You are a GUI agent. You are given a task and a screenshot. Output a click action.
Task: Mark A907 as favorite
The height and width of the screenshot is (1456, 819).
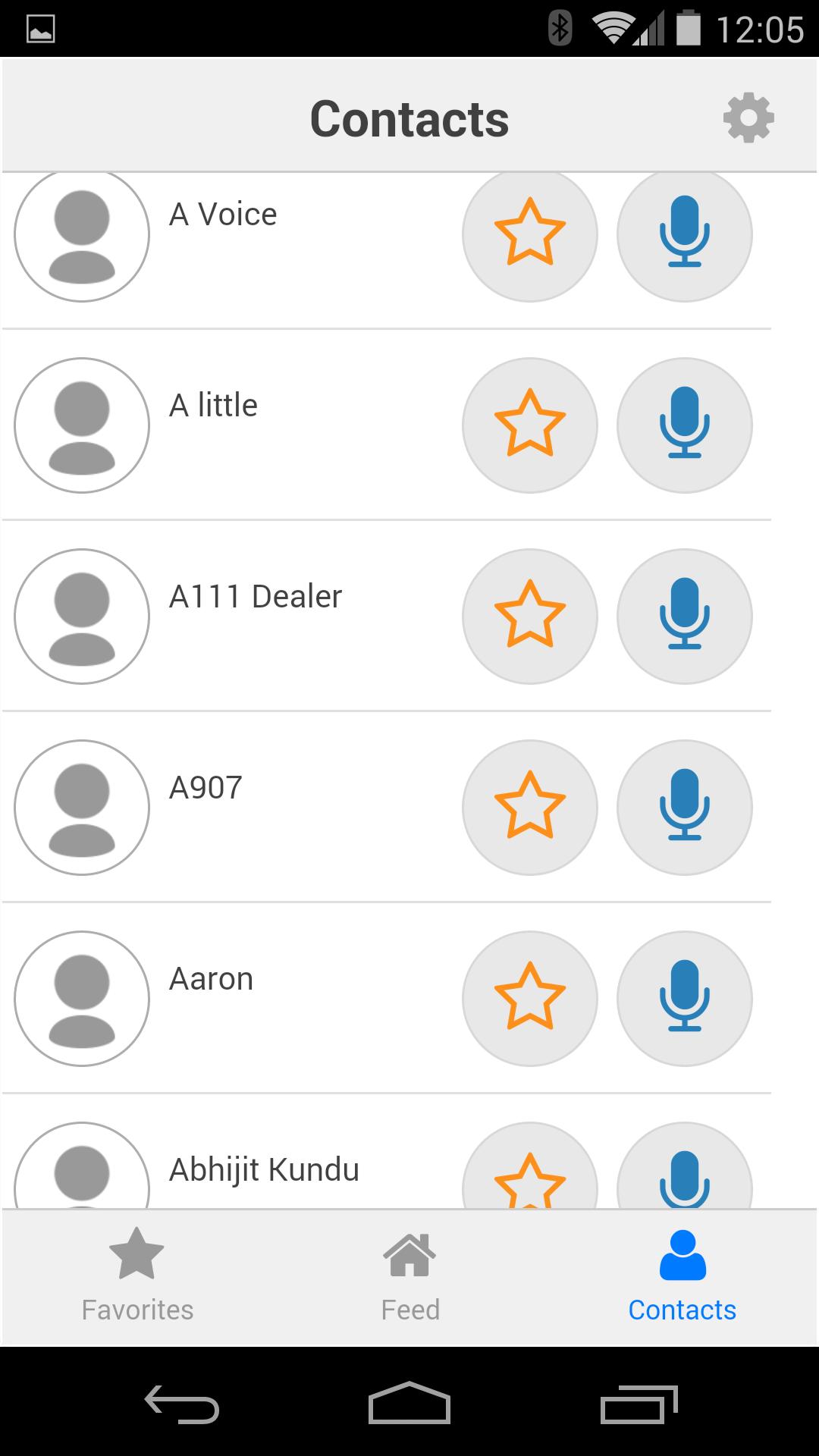tap(530, 808)
